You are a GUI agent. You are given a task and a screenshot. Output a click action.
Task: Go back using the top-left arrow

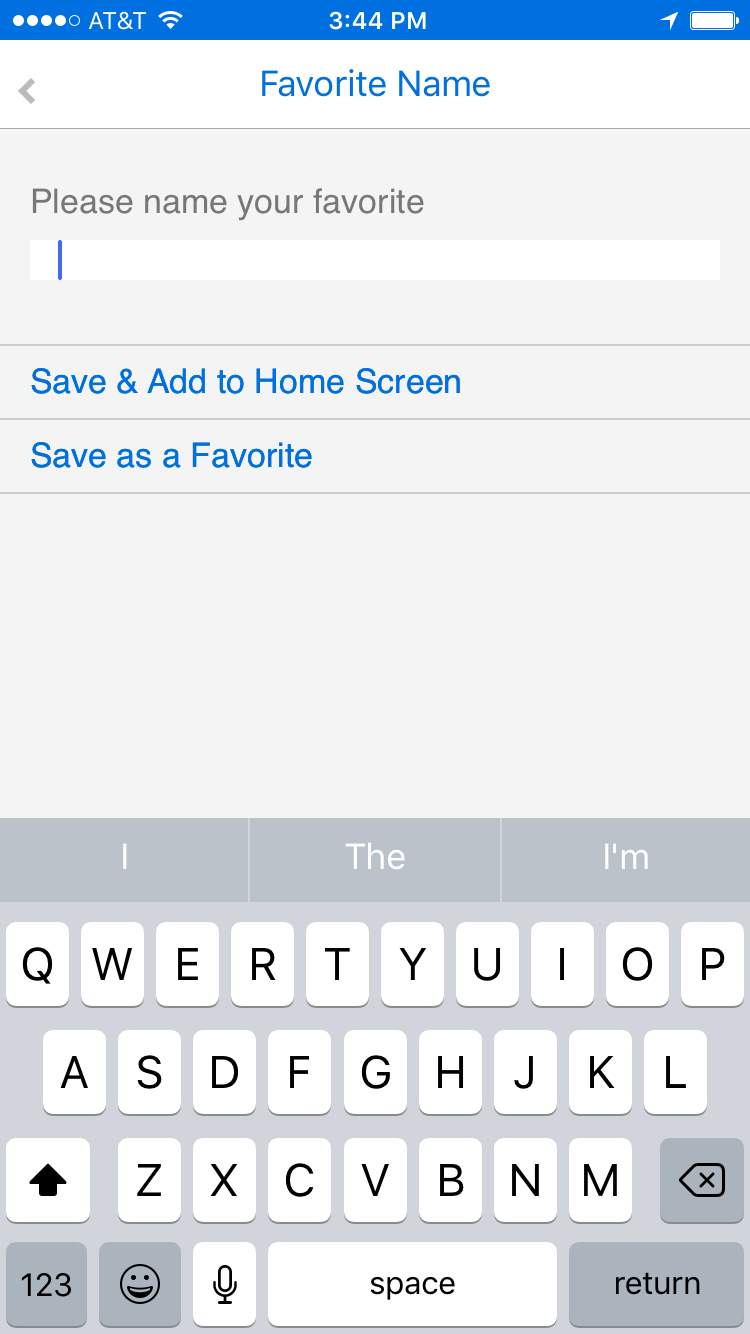tap(28, 91)
